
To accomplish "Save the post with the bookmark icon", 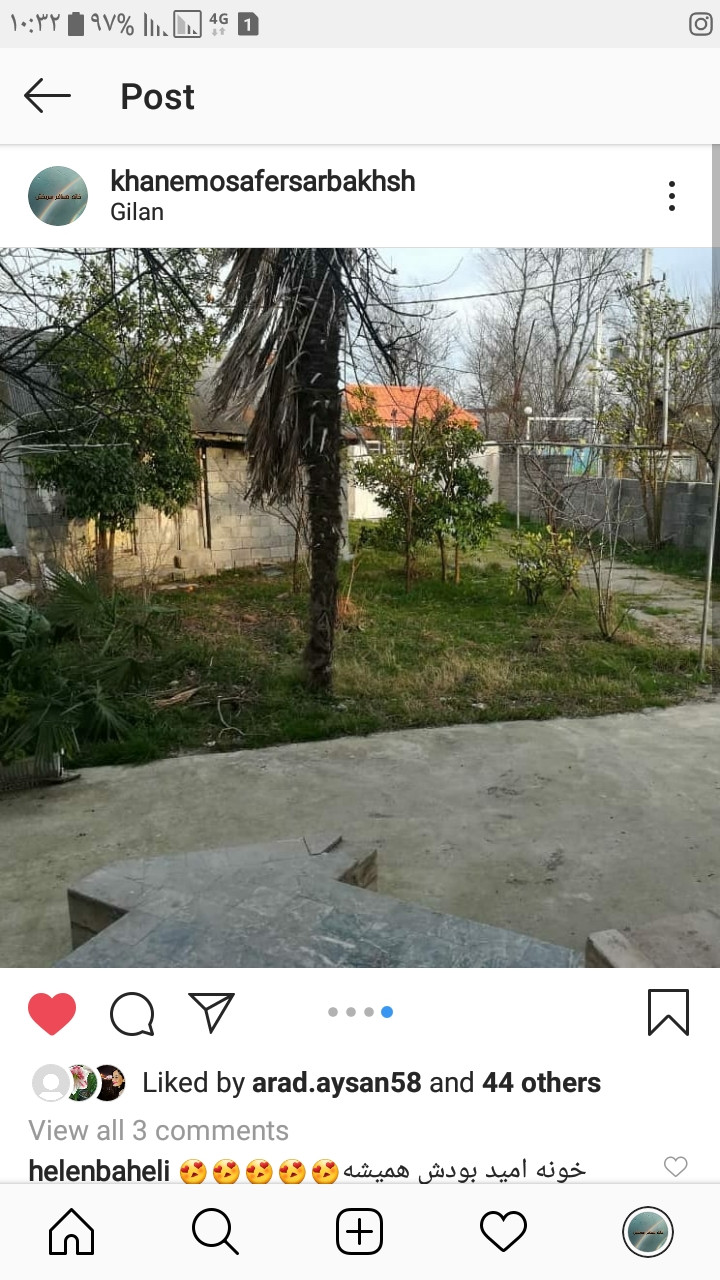I will 668,1012.
